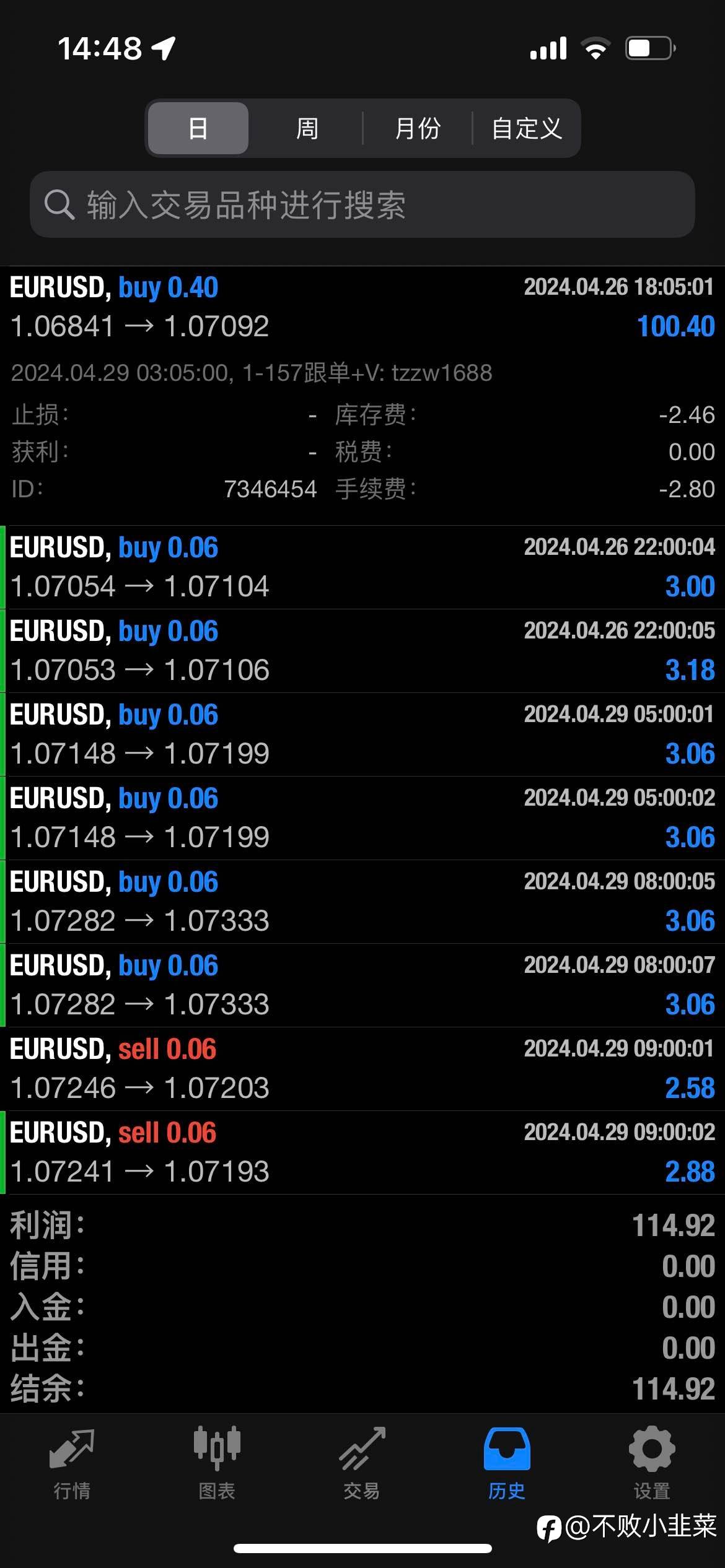
Task: Expand the sell trade with profit 2.58
Action: coord(362,1069)
